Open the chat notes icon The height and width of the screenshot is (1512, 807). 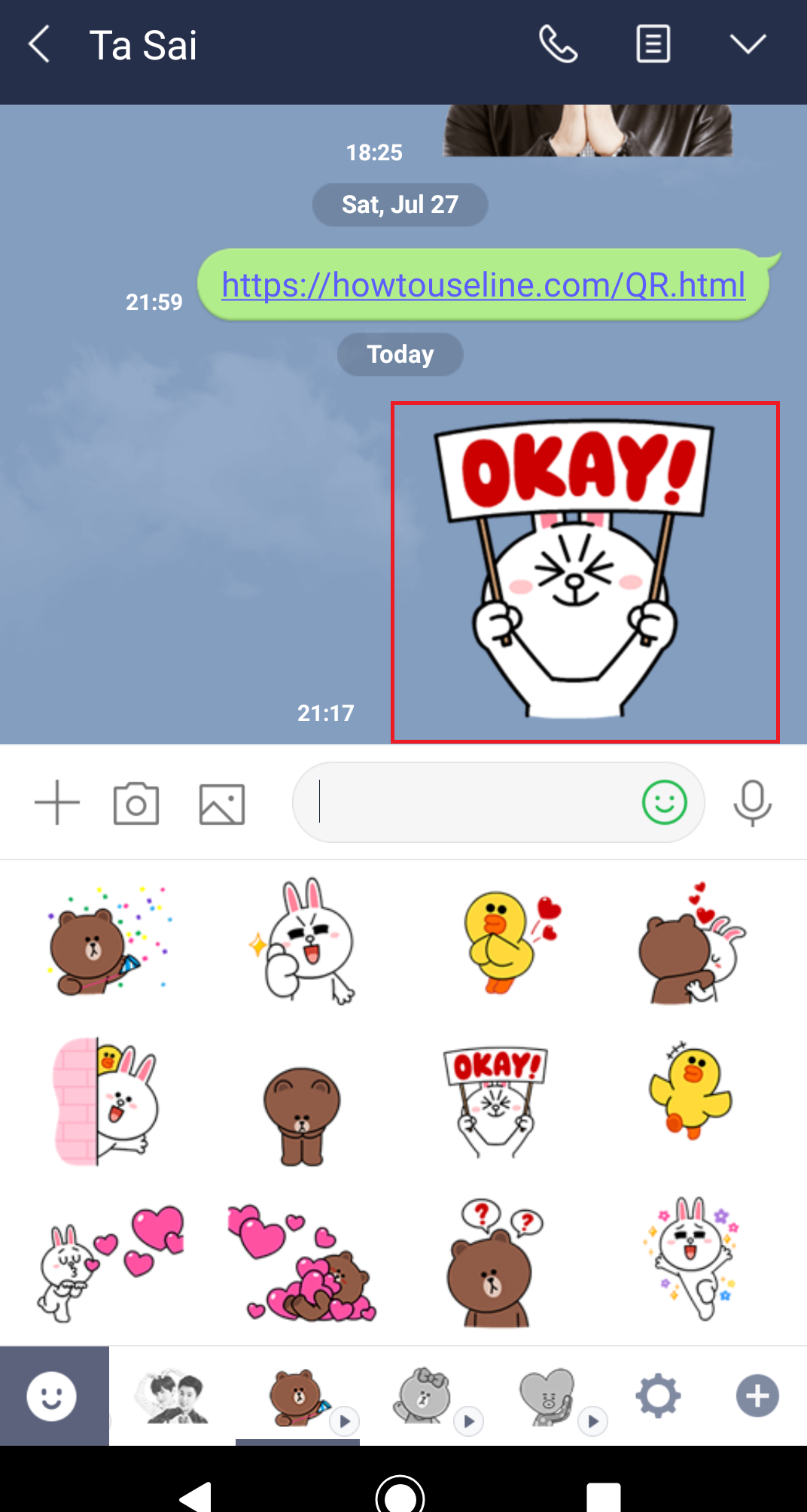pos(653,44)
